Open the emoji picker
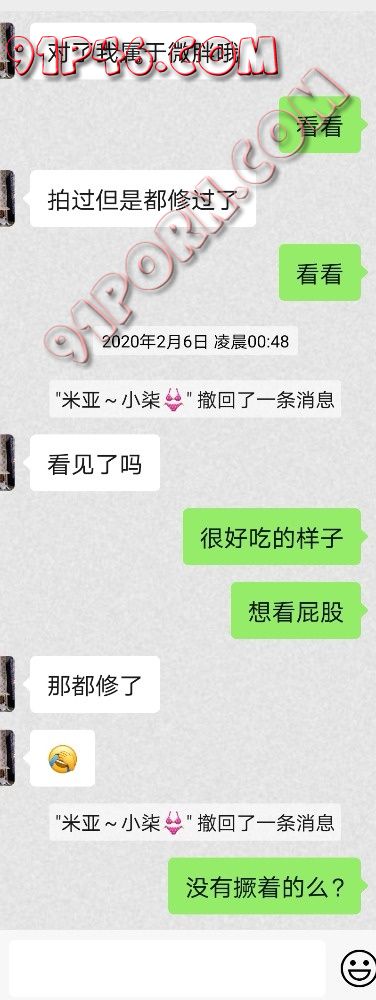 pos(358,968)
